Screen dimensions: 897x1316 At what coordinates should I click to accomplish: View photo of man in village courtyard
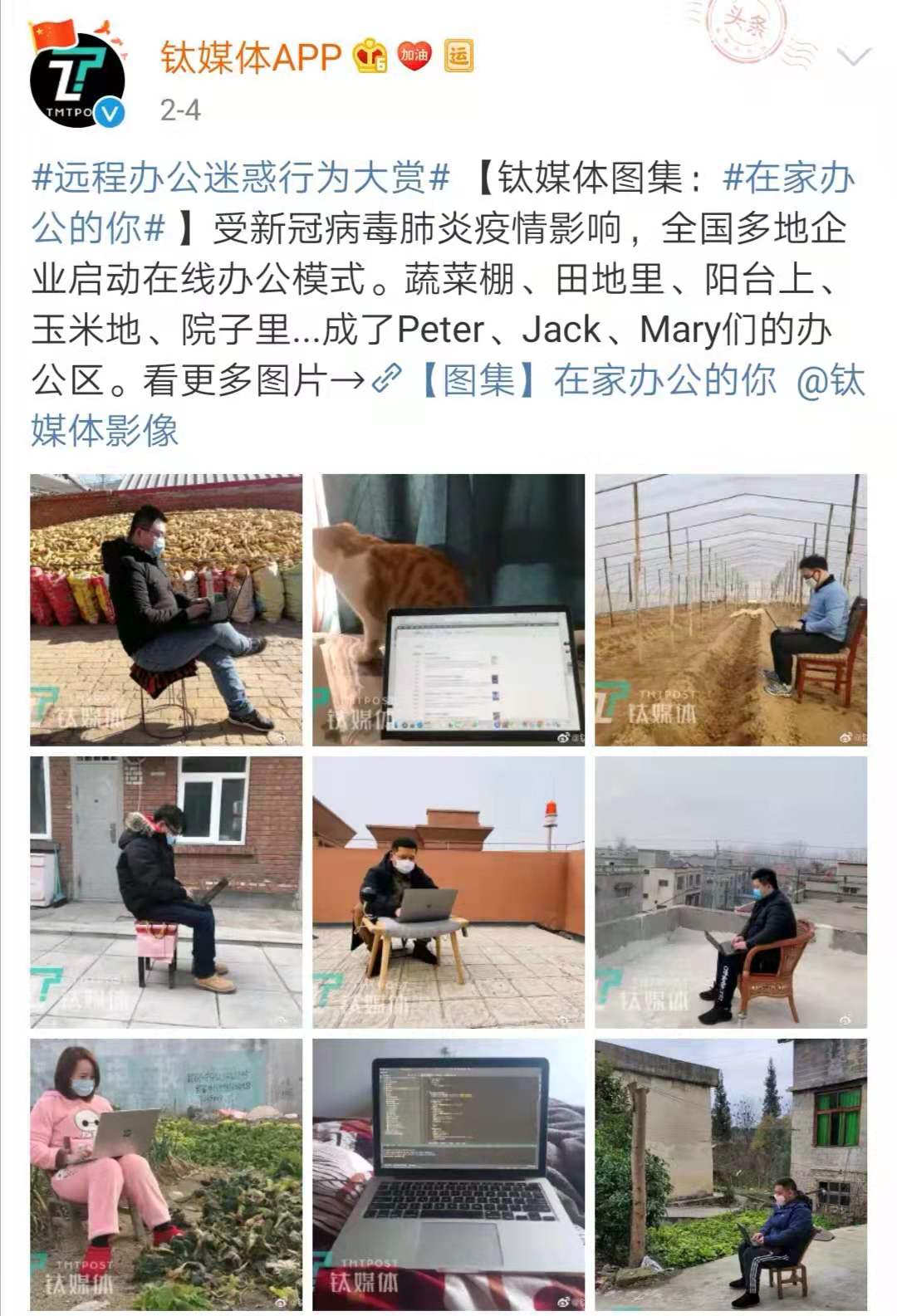731,1175
